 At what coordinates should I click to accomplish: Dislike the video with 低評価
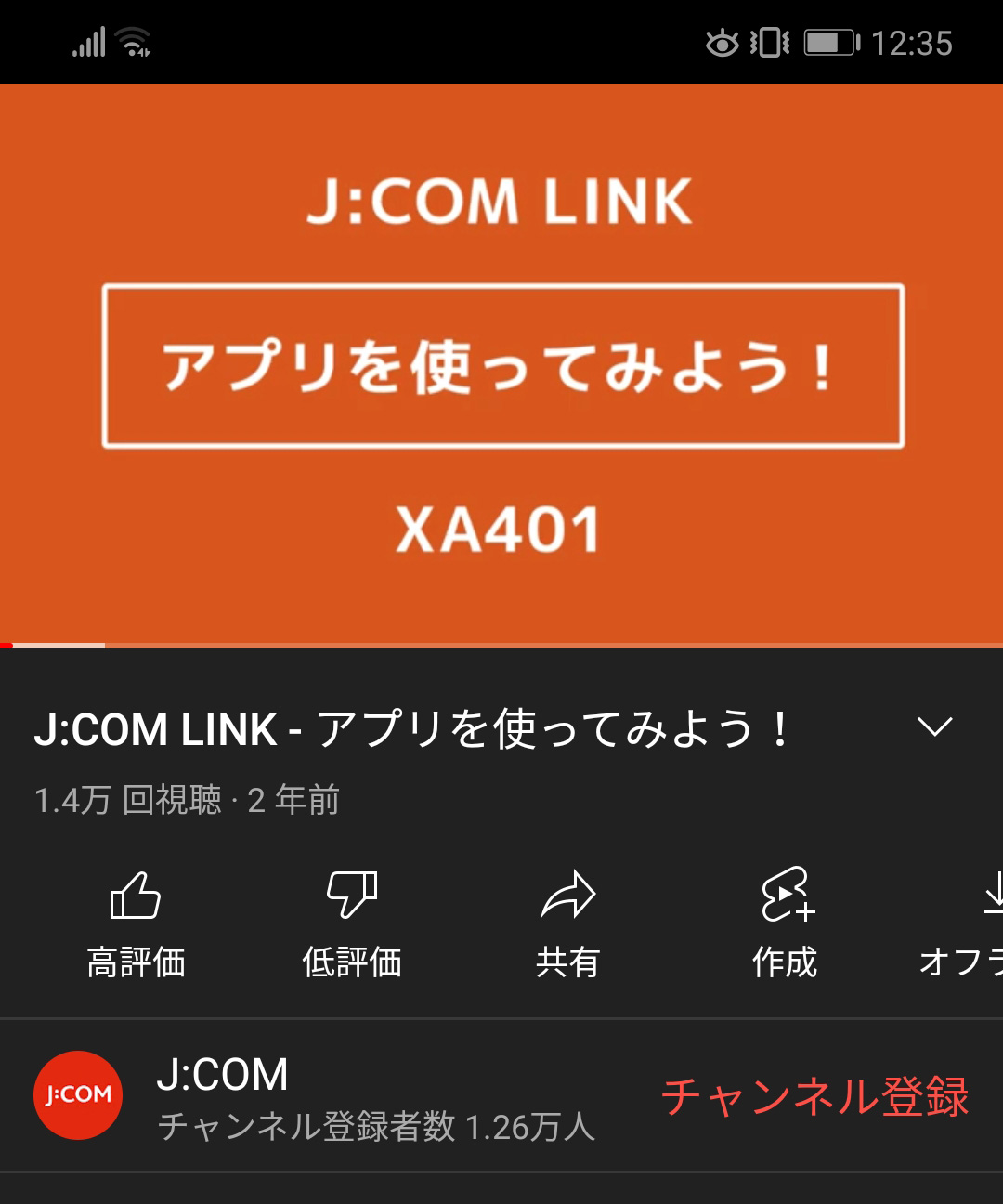pos(352,923)
